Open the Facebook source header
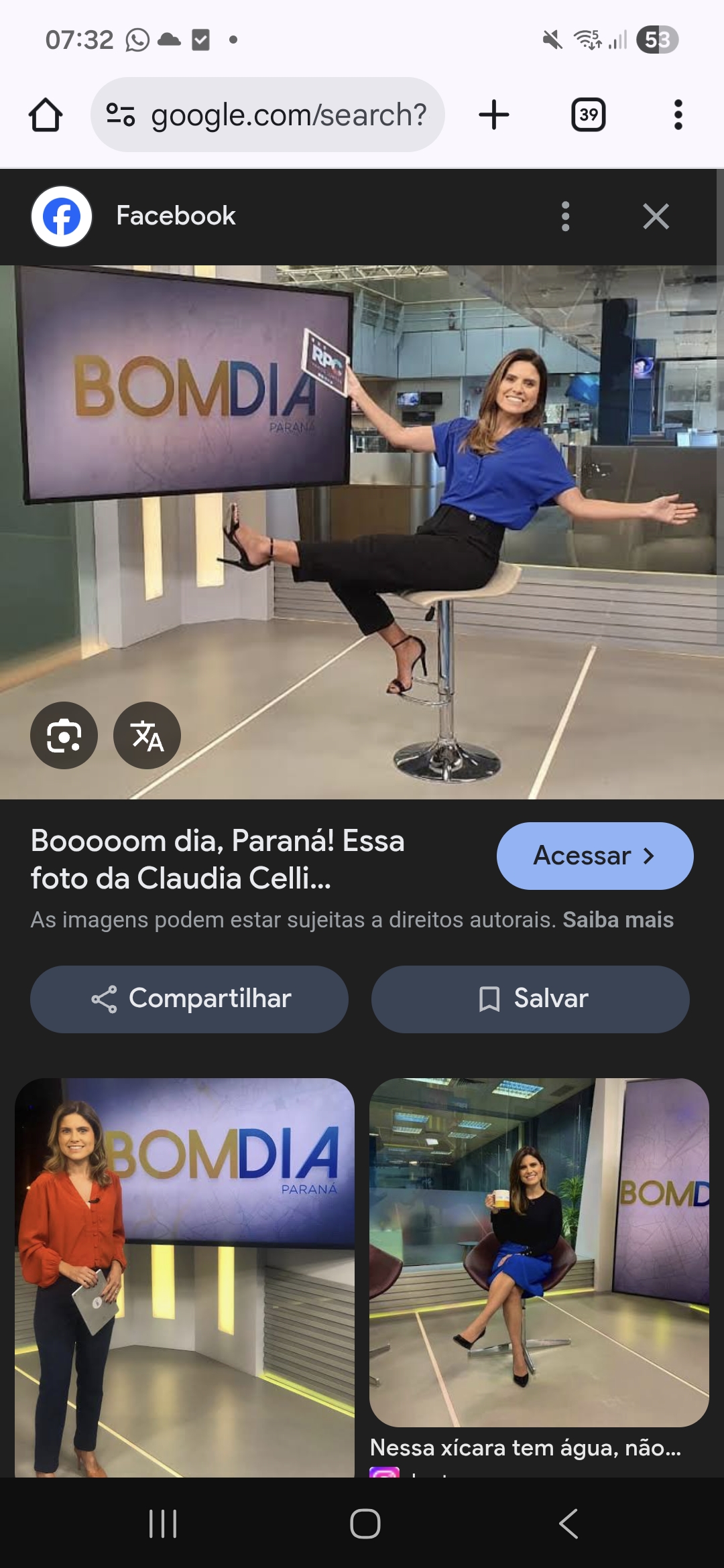 pos(176,216)
